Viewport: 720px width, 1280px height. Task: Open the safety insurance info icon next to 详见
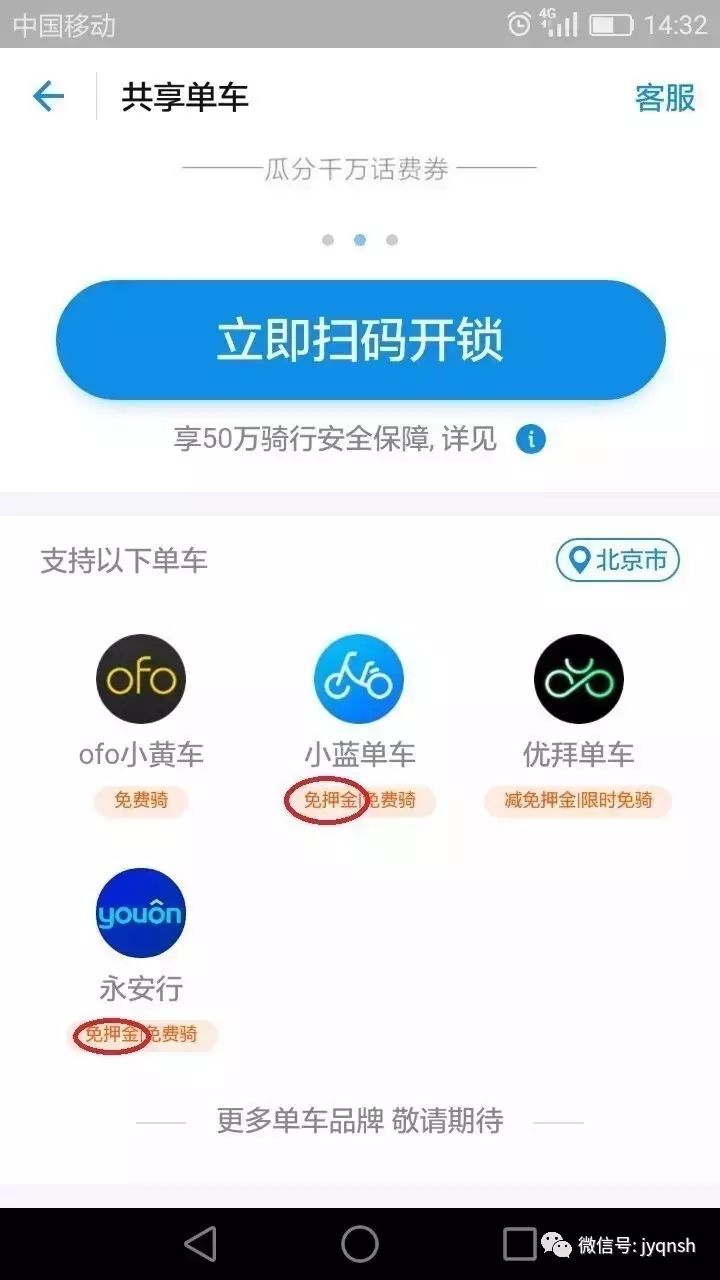(530, 440)
